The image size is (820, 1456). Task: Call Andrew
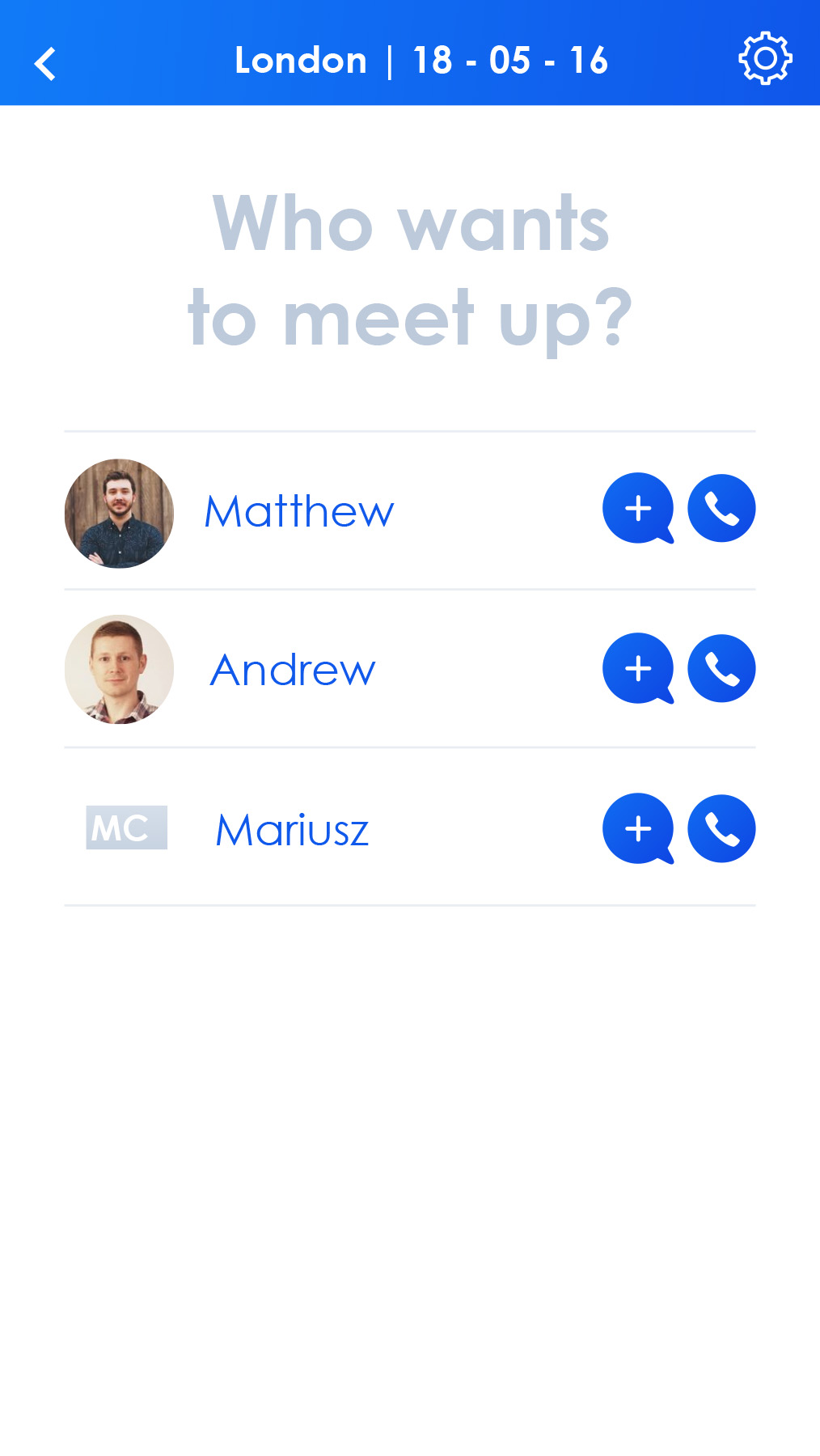721,668
